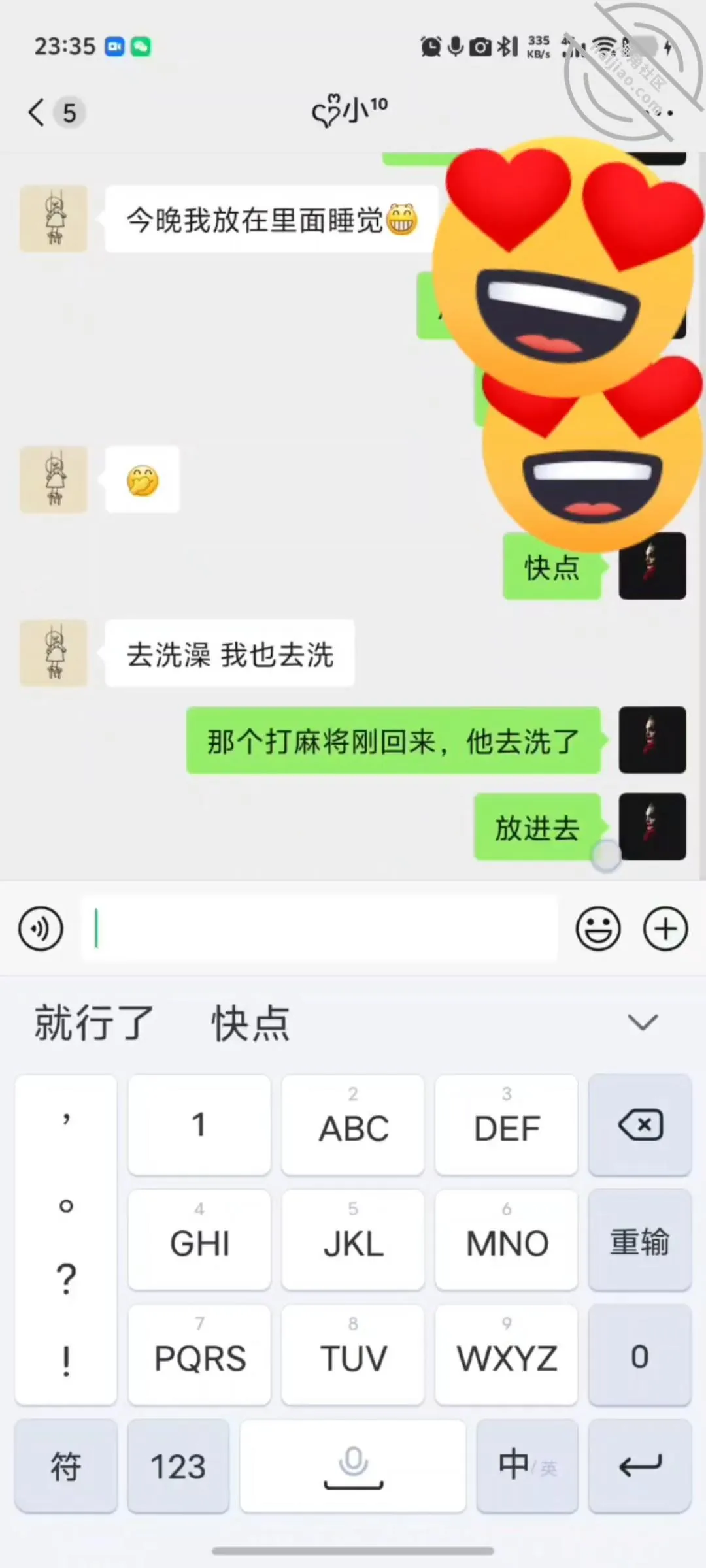Open the sender's avatar beside 去洗澡 我也去洗
The height and width of the screenshot is (1568, 706).
54,653
